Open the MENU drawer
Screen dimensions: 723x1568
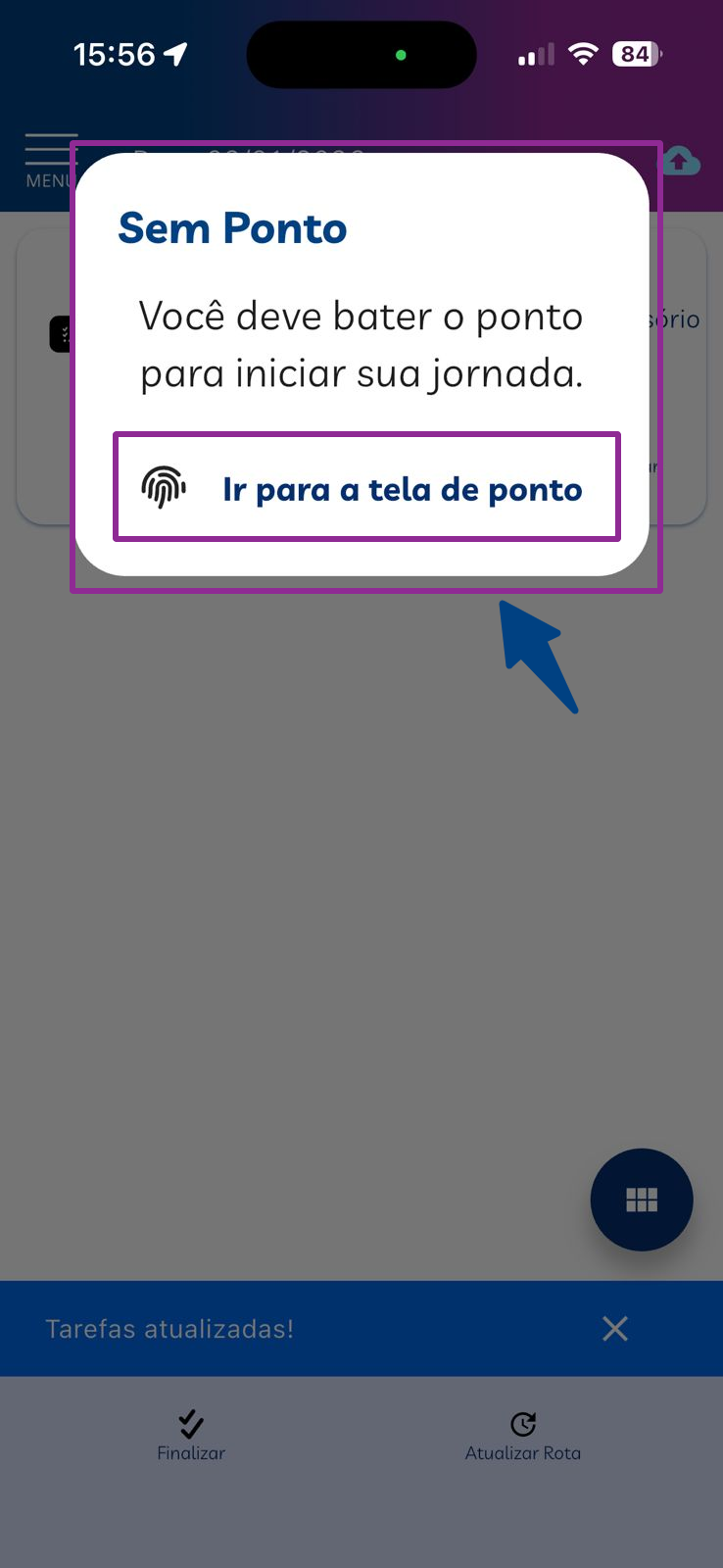(x=47, y=161)
